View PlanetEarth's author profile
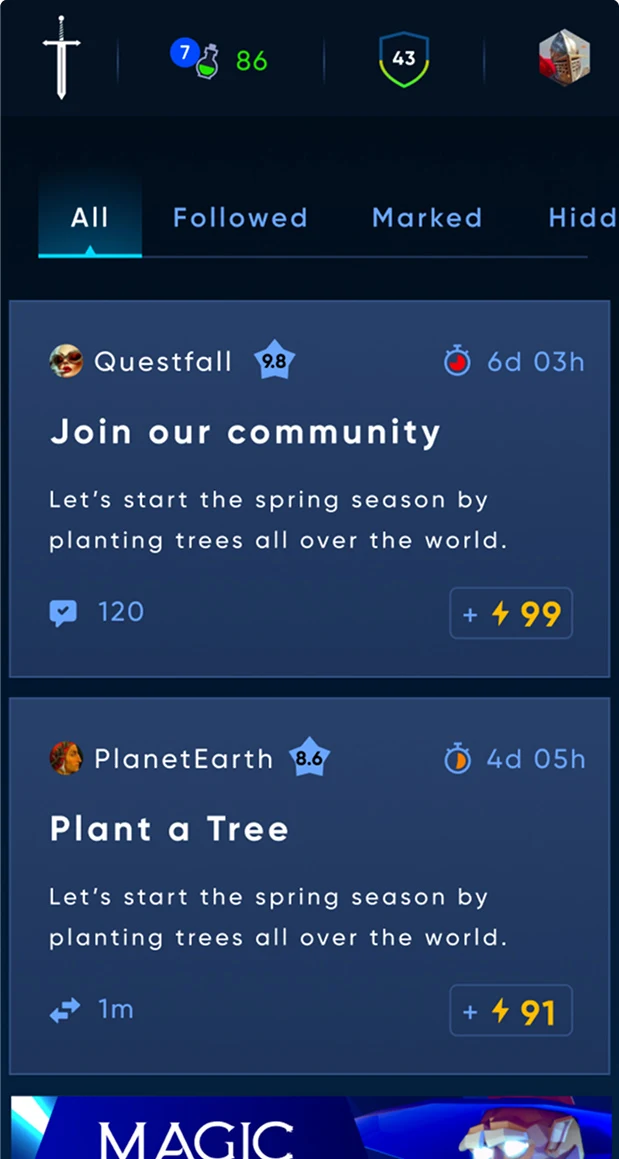This screenshot has width=619, height=1159. [x=160, y=759]
